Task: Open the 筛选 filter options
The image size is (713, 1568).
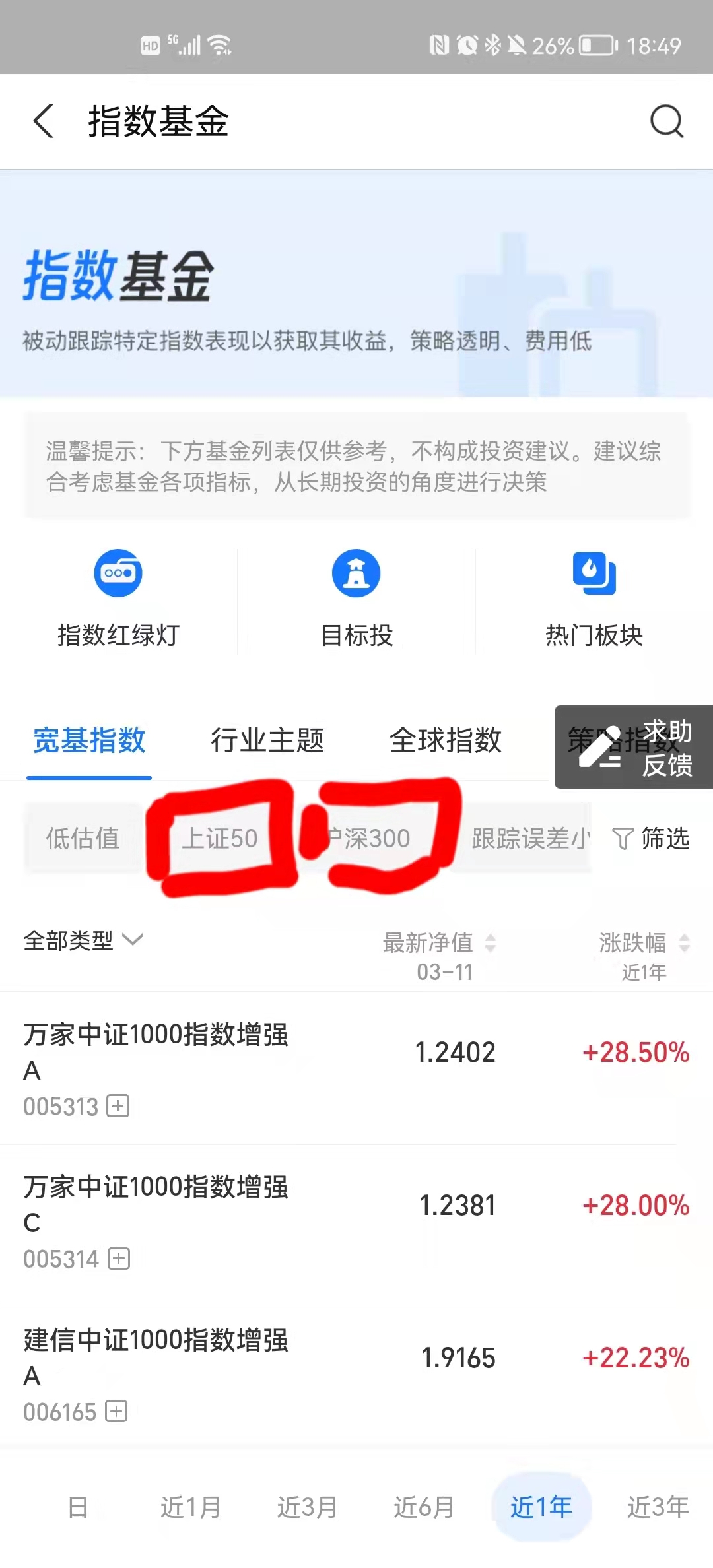Action: [651, 838]
